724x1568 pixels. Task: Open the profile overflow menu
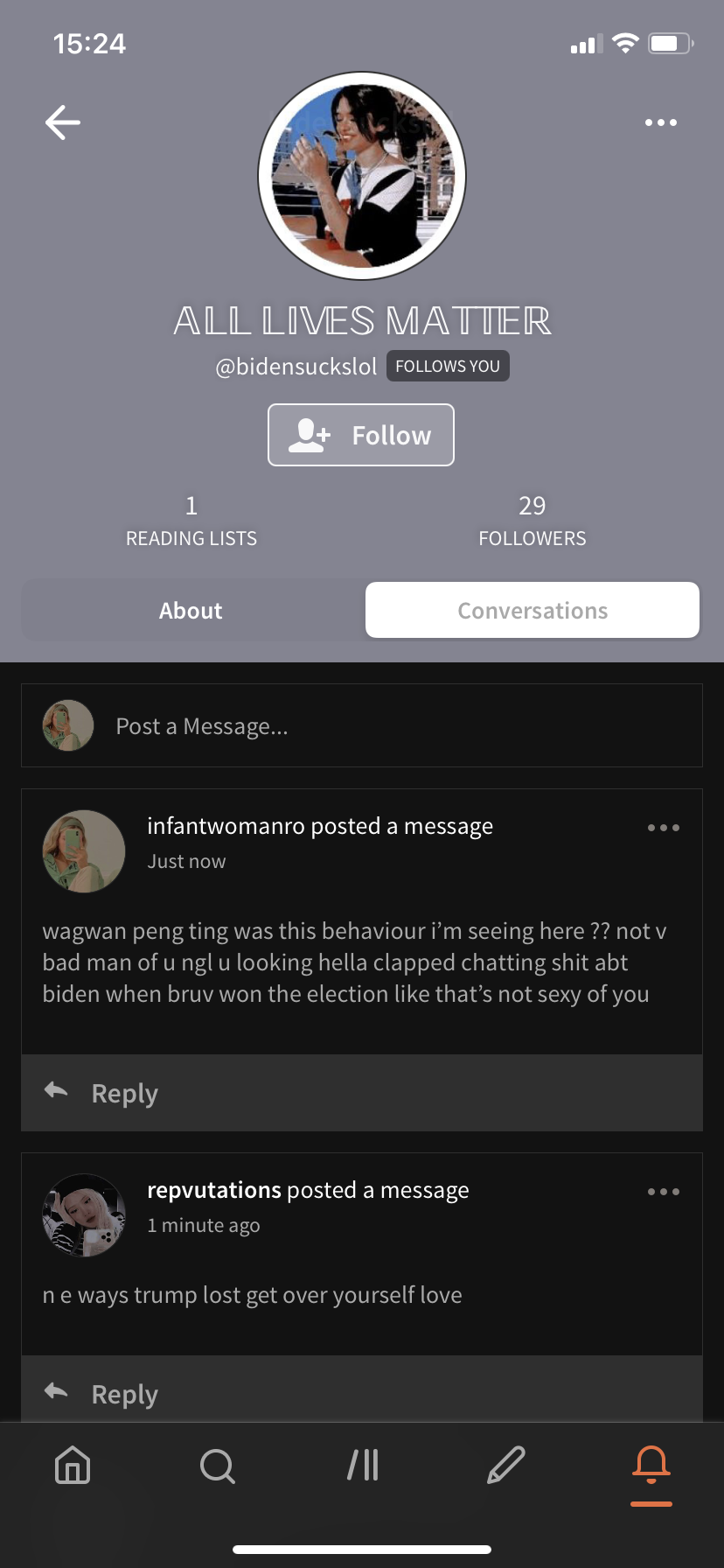(660, 122)
